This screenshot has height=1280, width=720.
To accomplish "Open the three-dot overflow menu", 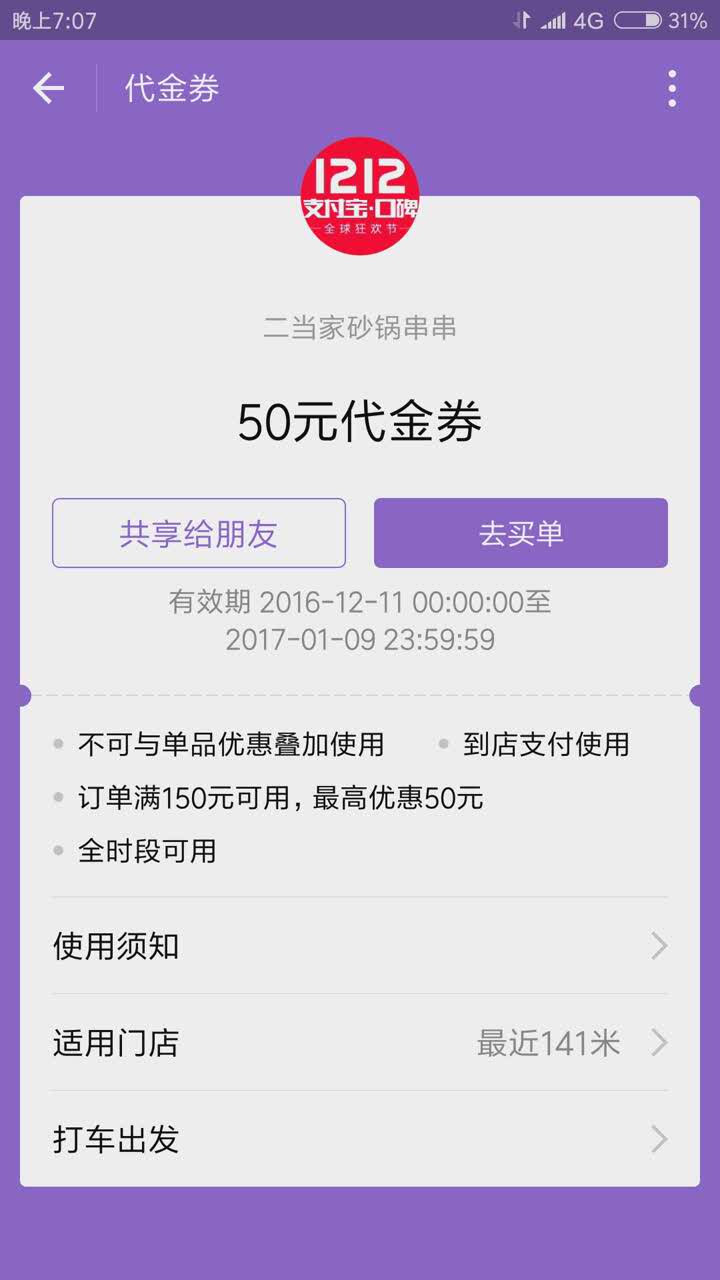I will click(672, 89).
